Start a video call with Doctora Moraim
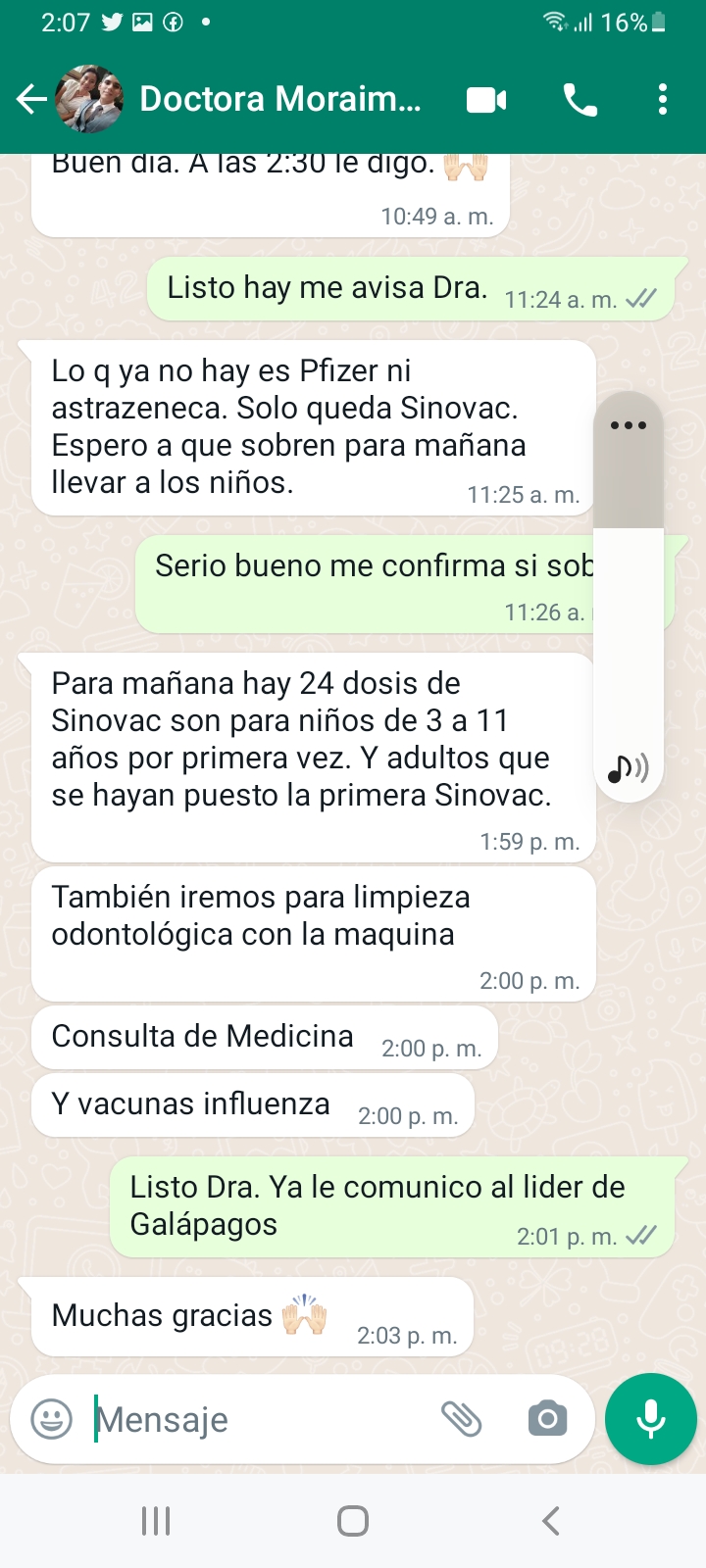This screenshot has height=1568, width=706. 486,99
